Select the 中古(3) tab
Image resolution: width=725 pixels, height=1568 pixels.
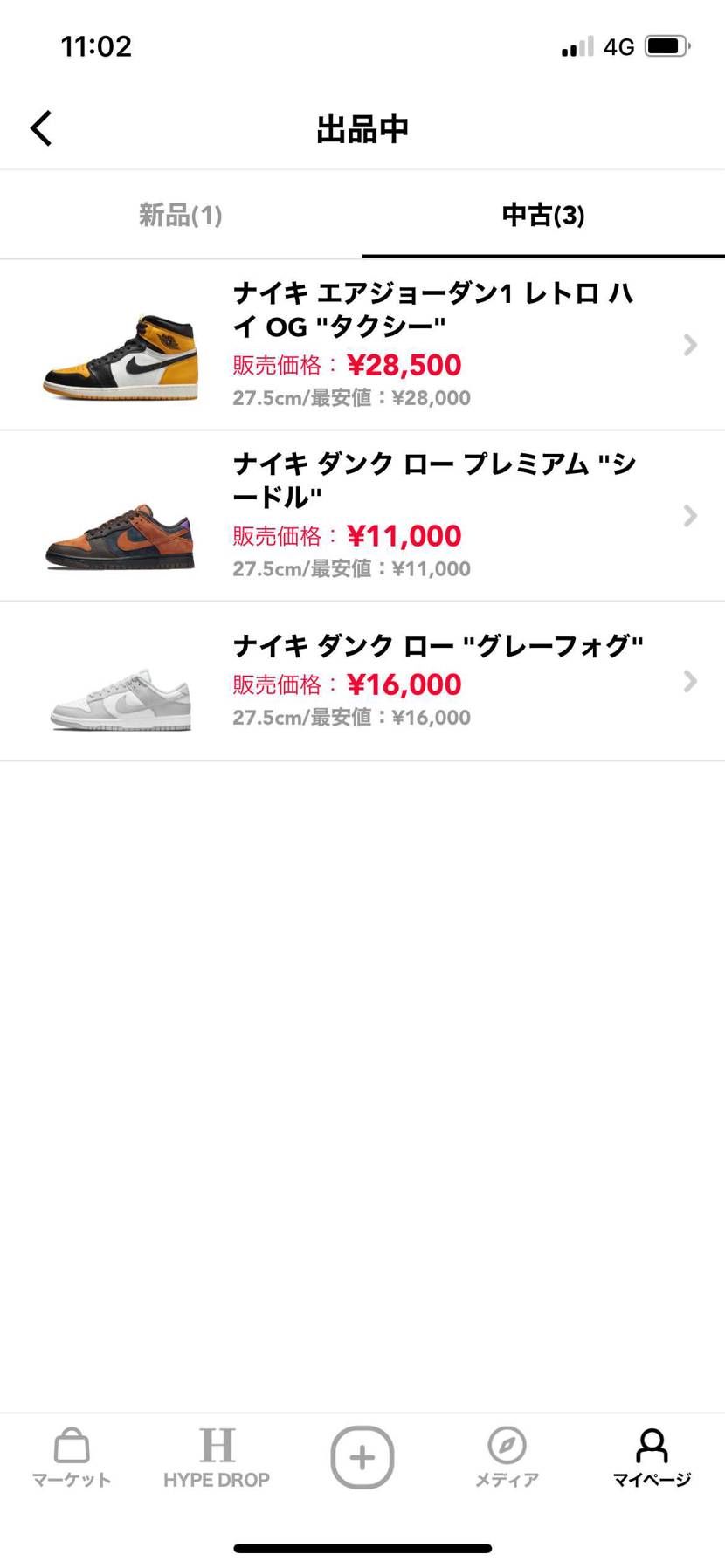click(x=543, y=215)
